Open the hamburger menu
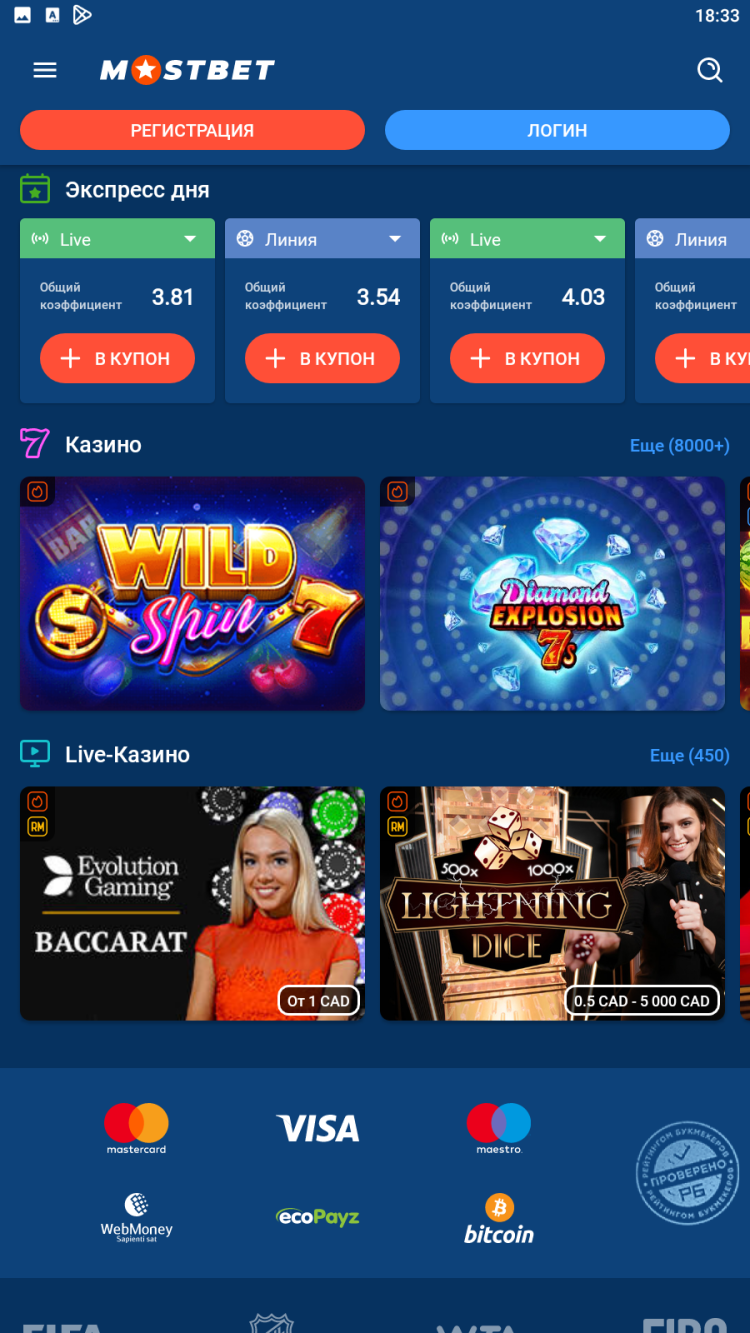The height and width of the screenshot is (1333, 750). coord(45,70)
